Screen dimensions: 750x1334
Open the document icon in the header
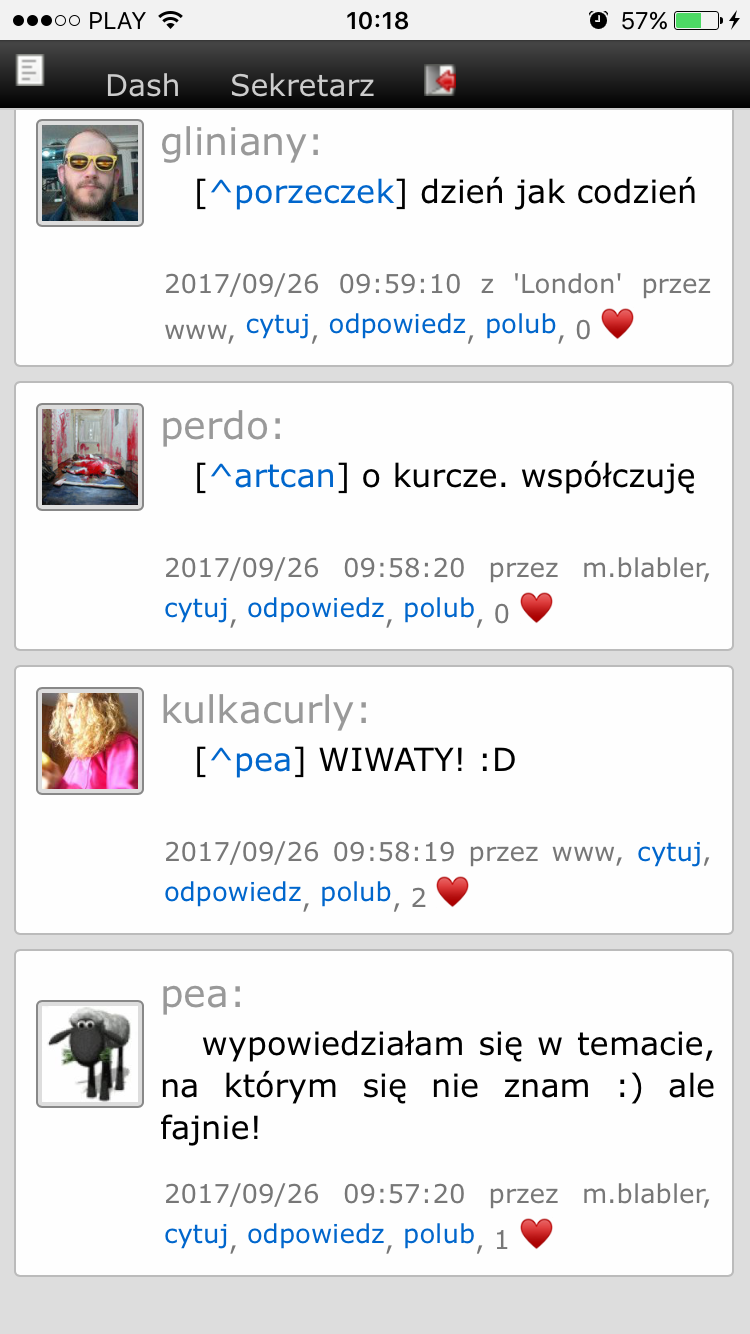(30, 71)
